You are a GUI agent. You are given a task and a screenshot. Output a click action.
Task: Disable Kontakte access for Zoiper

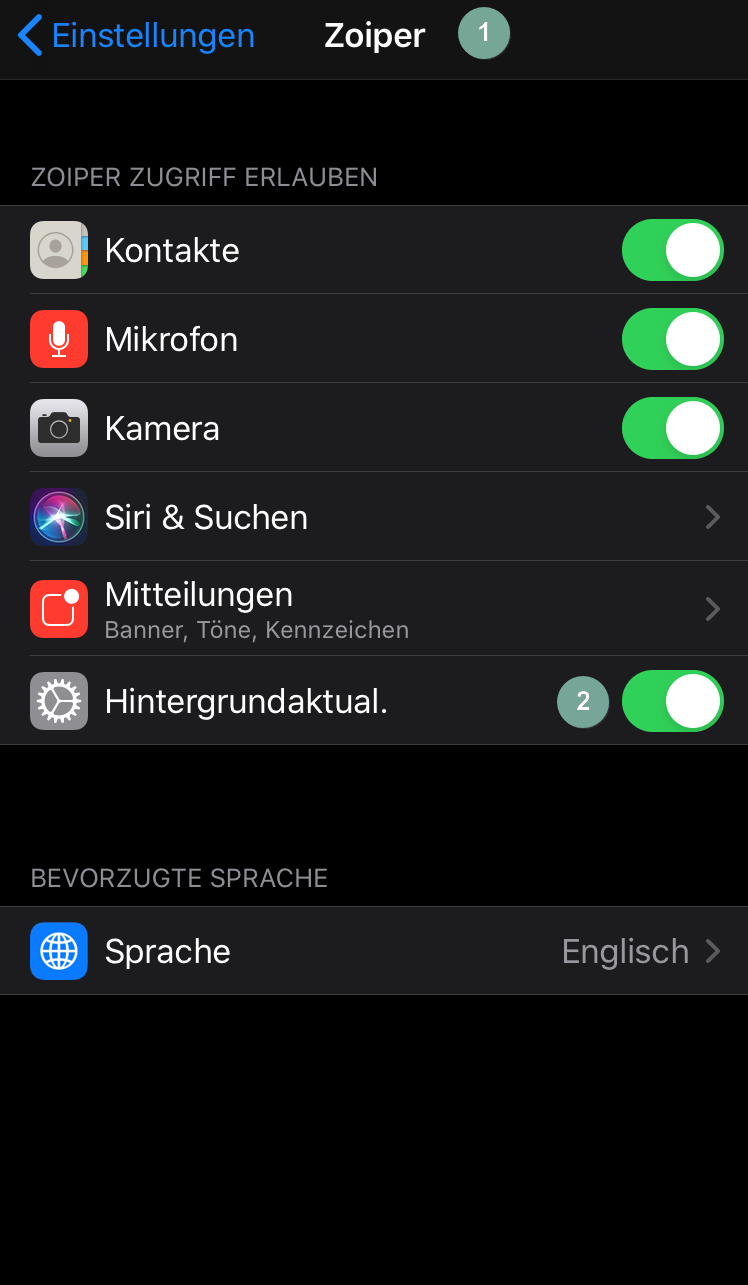pyautogui.click(x=673, y=250)
